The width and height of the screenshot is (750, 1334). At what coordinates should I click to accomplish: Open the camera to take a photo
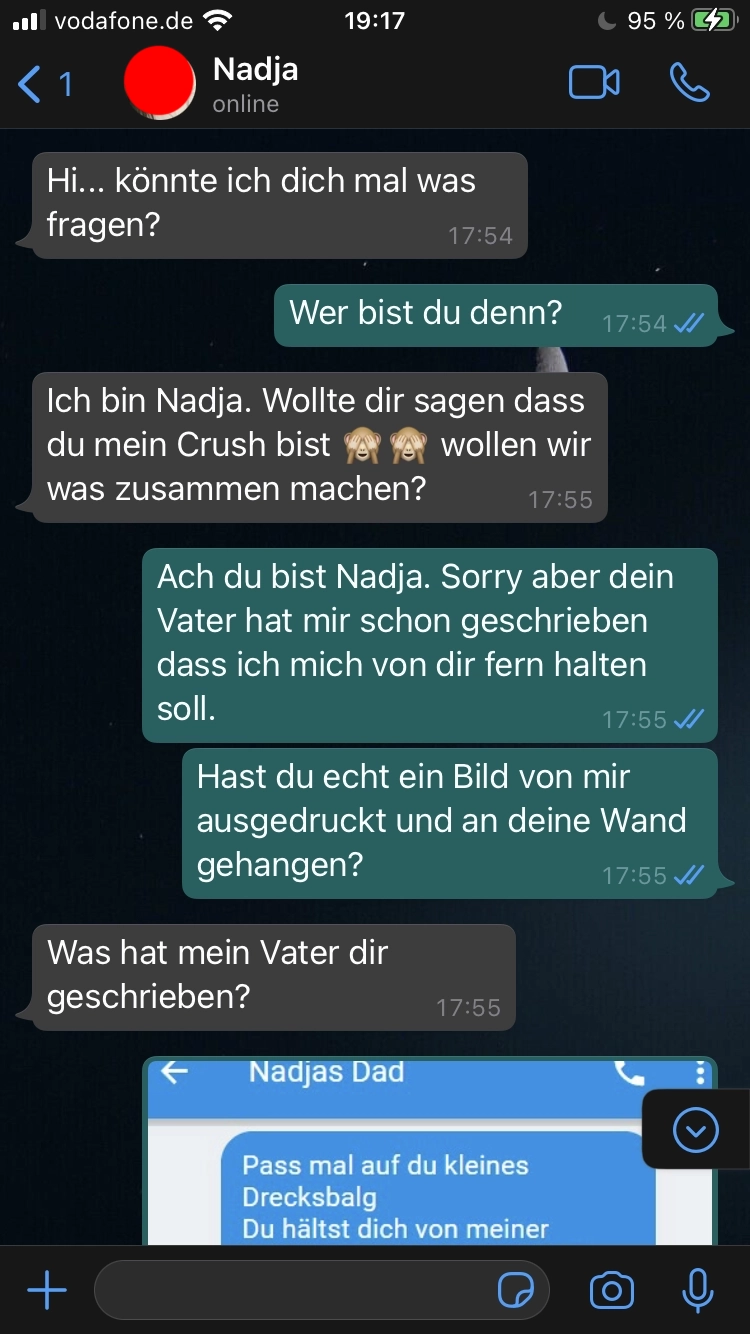click(x=611, y=1291)
